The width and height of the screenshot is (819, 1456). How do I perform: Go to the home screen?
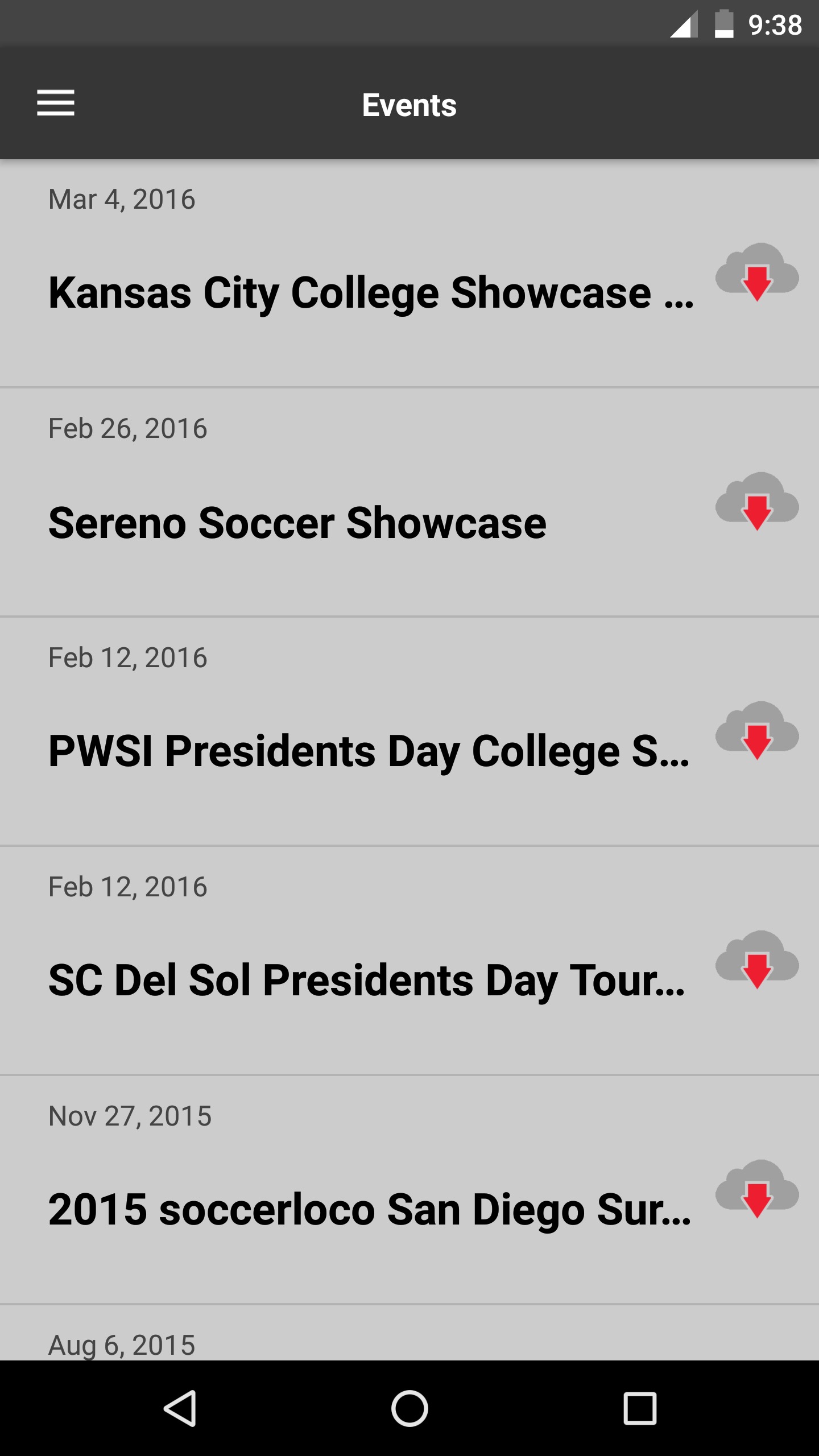(409, 1408)
